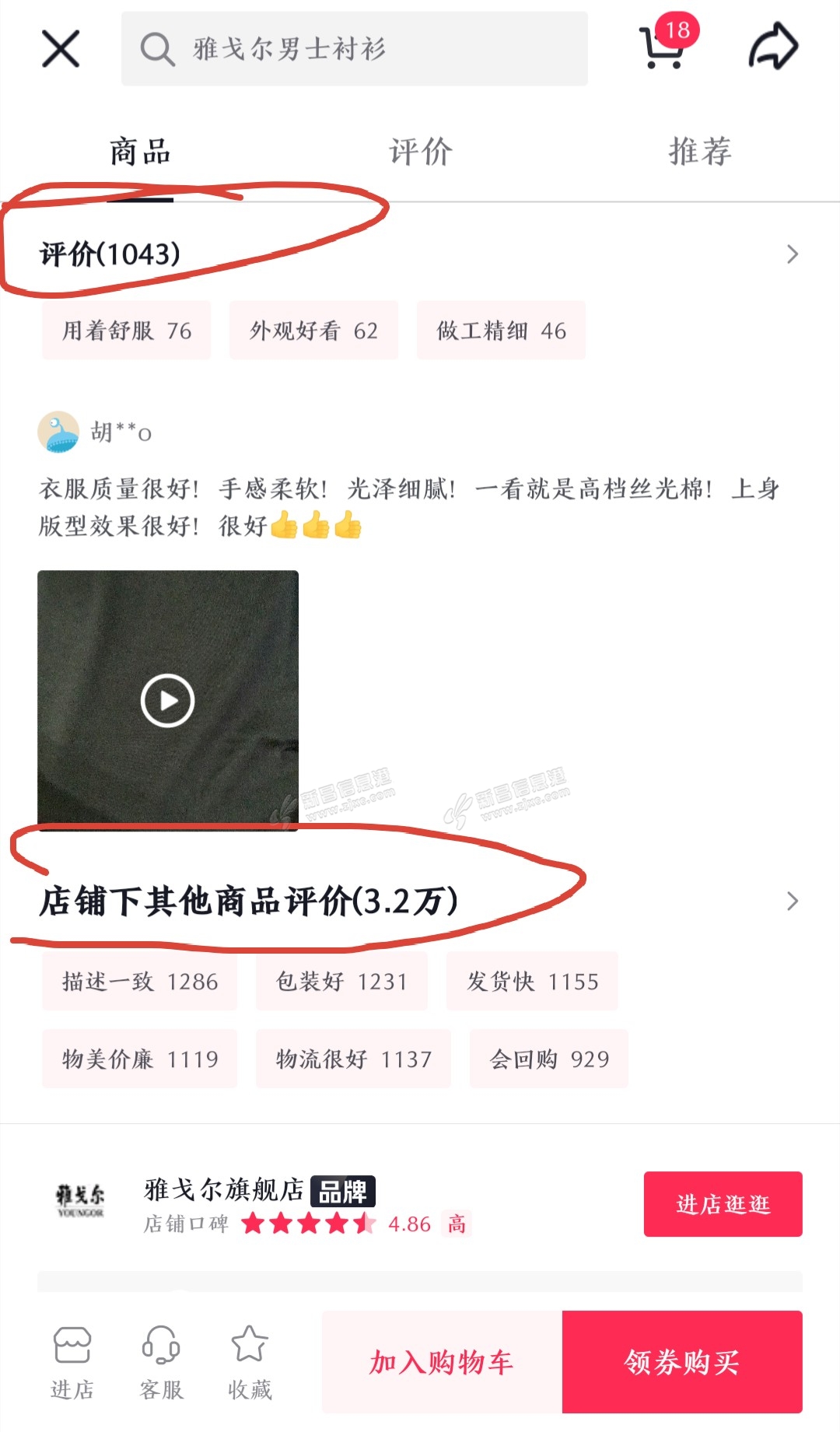Select the 会回购 review tag

pyautogui.click(x=548, y=1059)
